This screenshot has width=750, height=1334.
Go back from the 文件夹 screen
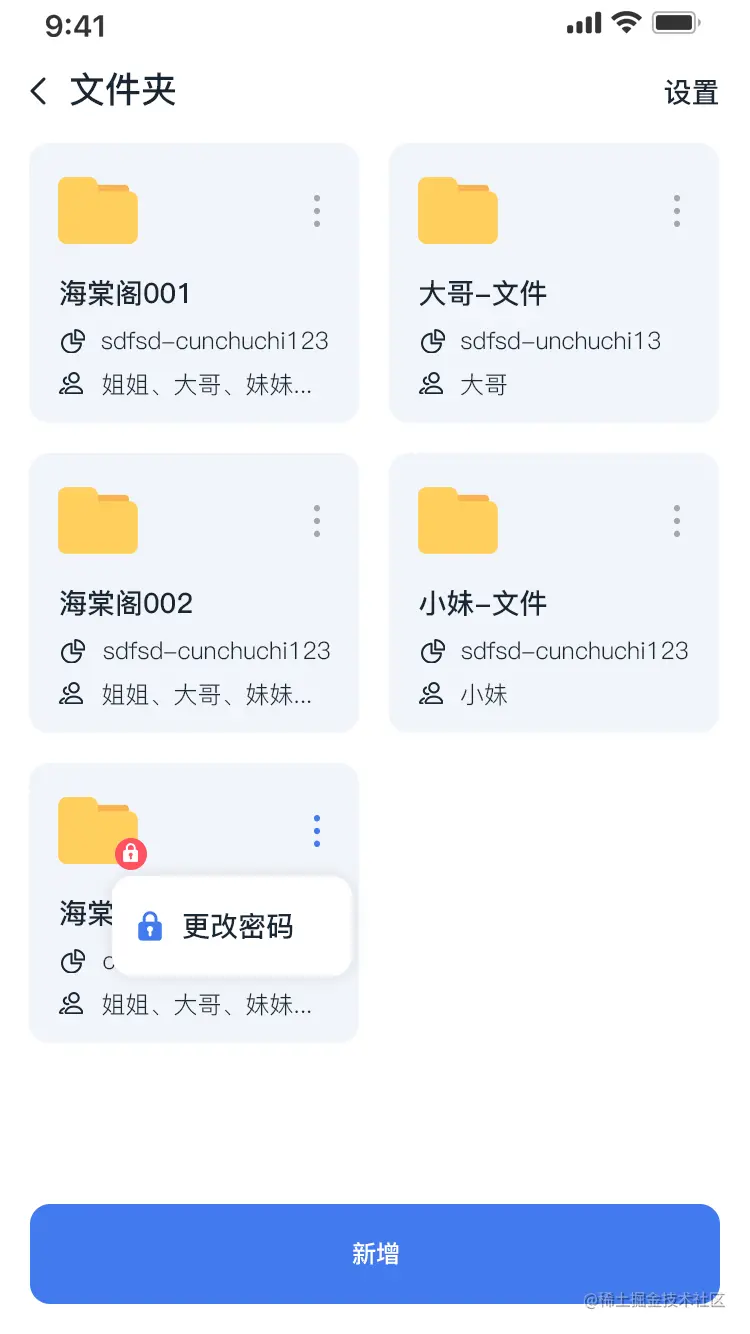coord(39,92)
